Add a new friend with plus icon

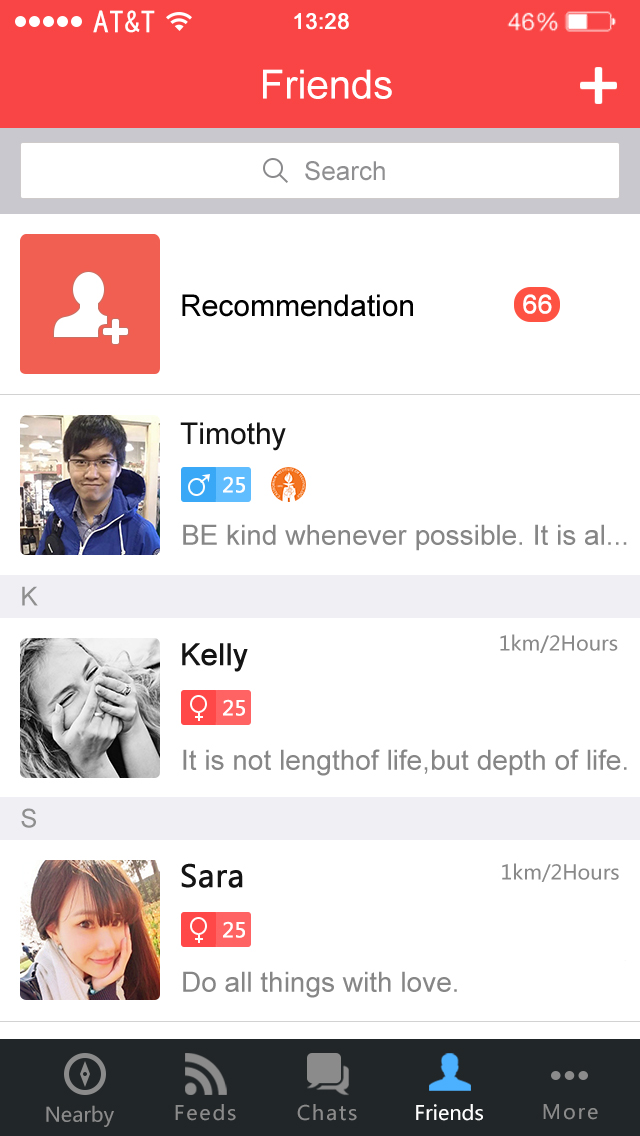coord(598,86)
